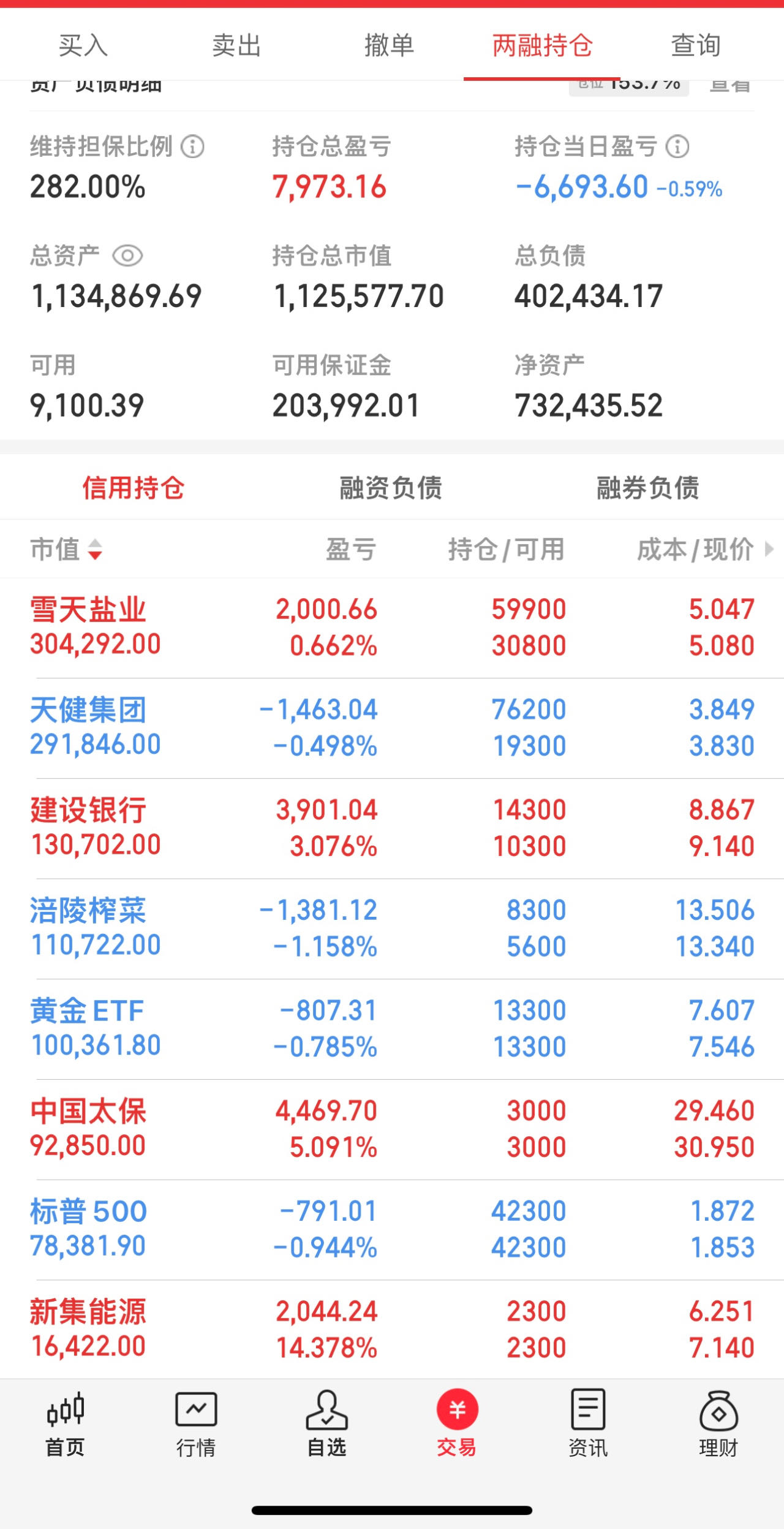Switch to 融资负债 list
This screenshot has width=784, height=1529.
coord(391,488)
